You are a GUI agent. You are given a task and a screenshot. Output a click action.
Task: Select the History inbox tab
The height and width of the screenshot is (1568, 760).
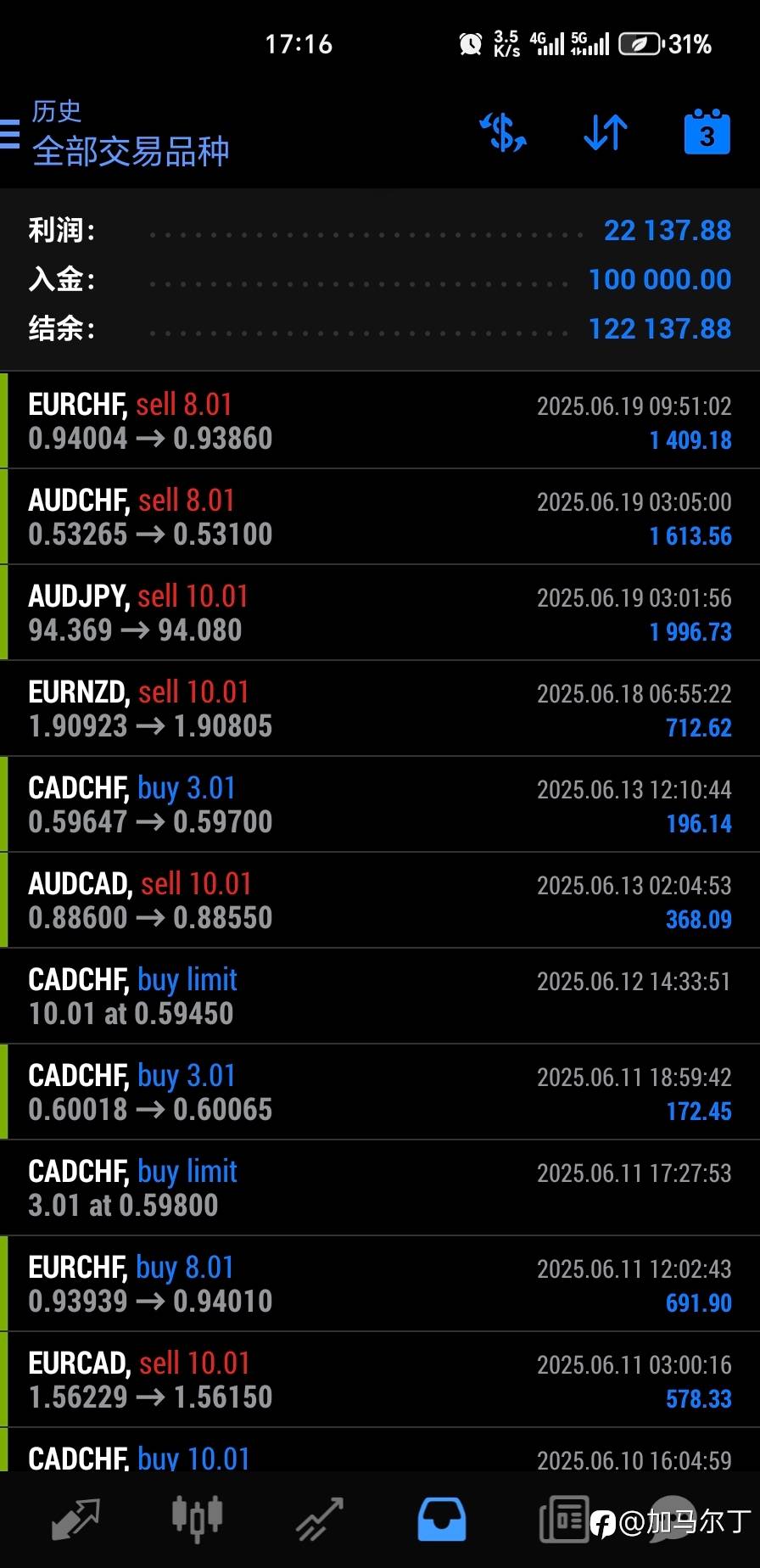(x=441, y=1519)
